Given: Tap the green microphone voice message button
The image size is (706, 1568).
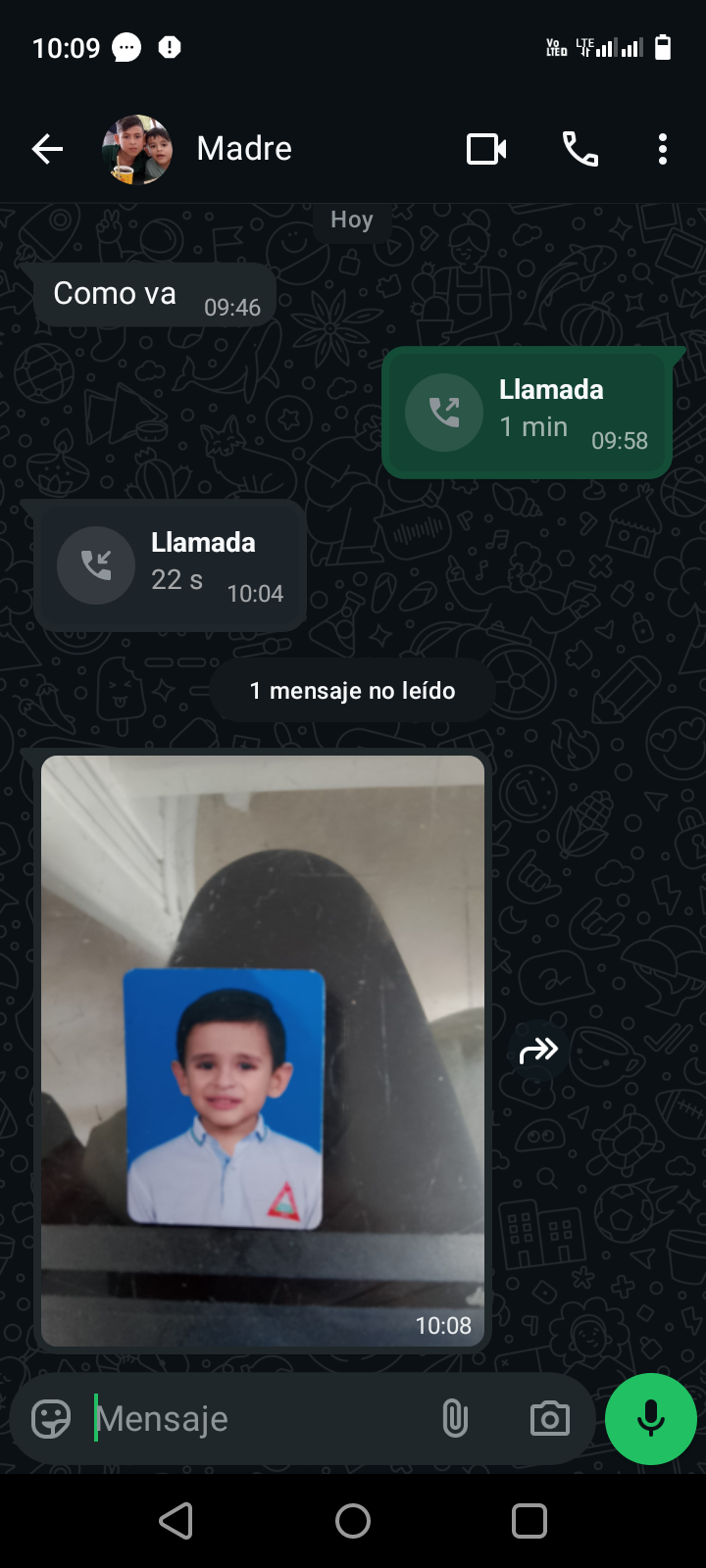Looking at the screenshot, I should pyautogui.click(x=650, y=1418).
